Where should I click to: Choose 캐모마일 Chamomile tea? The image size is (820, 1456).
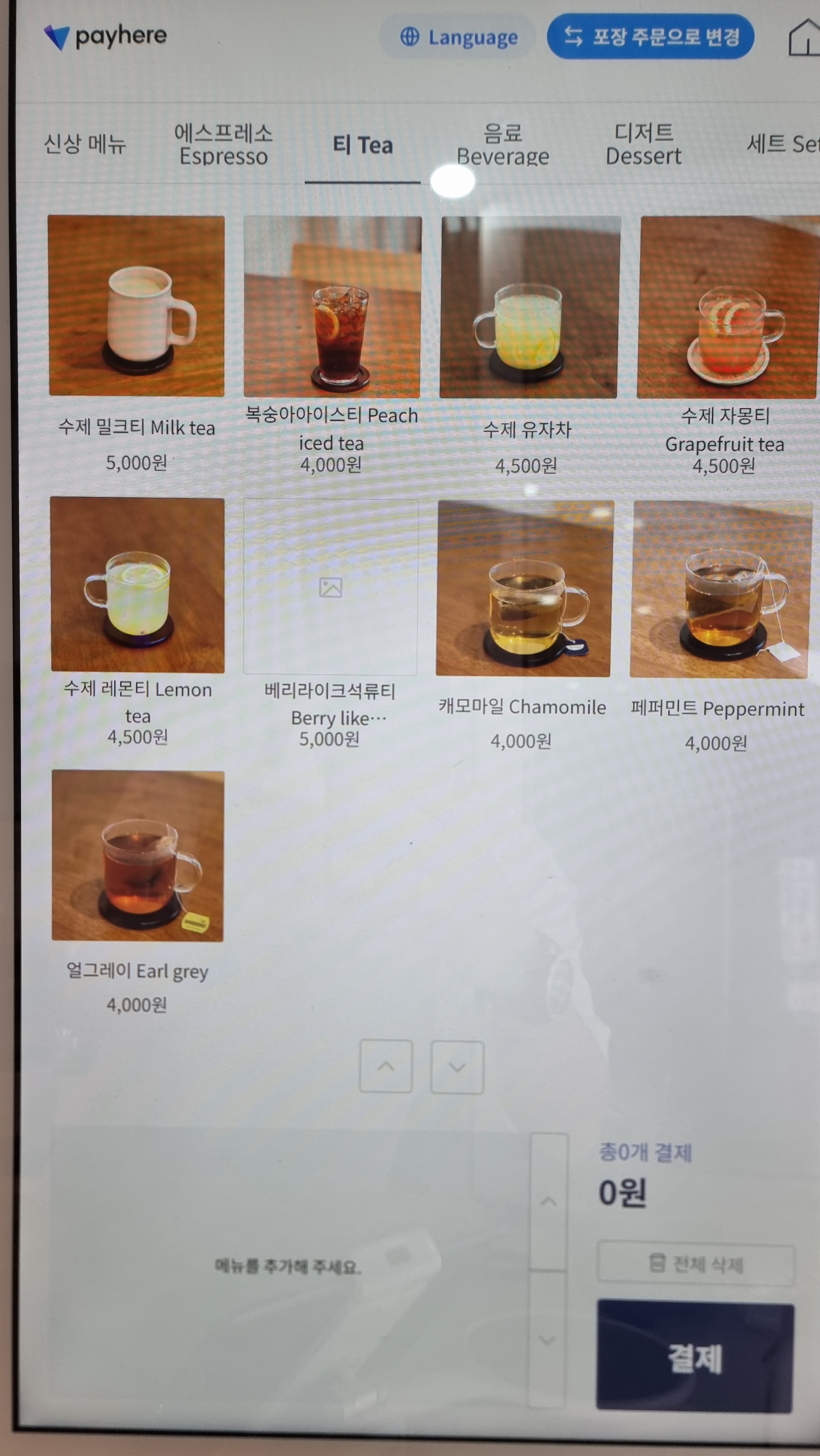coord(523,588)
